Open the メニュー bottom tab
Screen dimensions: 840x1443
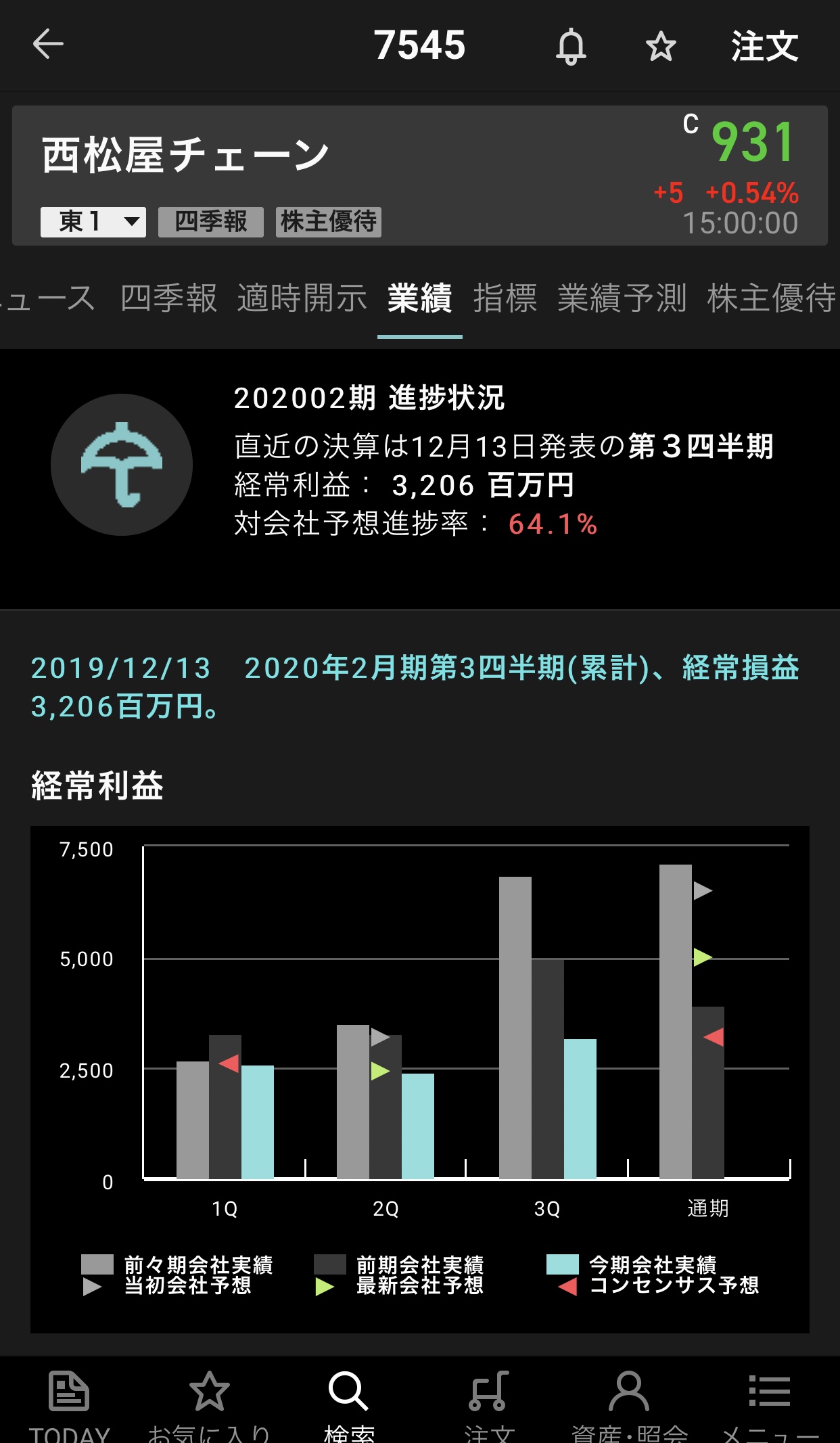point(770,1404)
